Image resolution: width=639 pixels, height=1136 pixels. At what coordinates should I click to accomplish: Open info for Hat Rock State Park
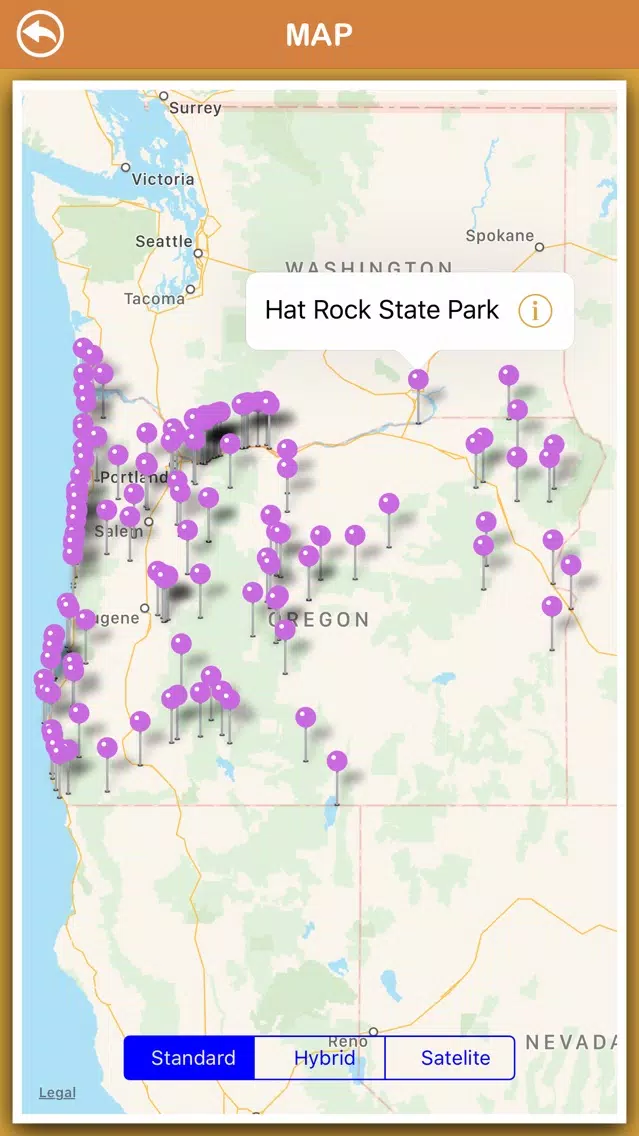pyautogui.click(x=535, y=311)
